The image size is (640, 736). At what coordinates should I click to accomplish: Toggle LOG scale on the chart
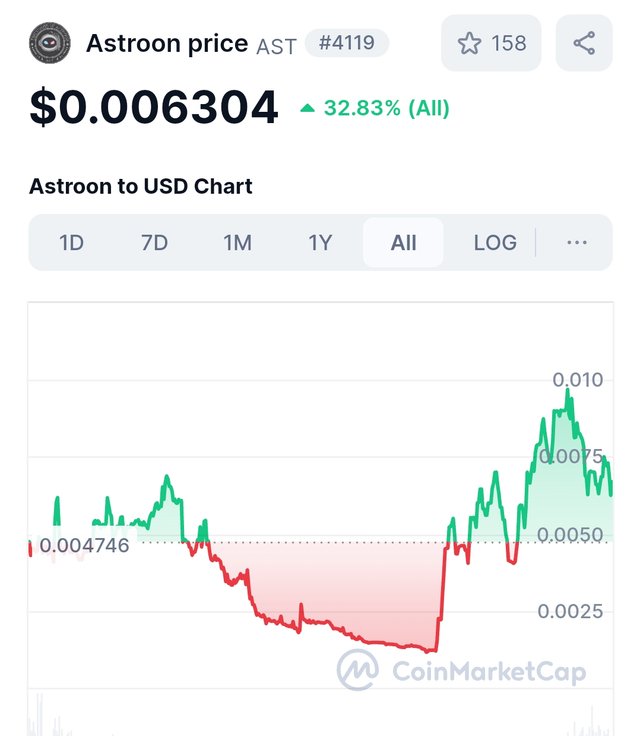pyautogui.click(x=495, y=242)
